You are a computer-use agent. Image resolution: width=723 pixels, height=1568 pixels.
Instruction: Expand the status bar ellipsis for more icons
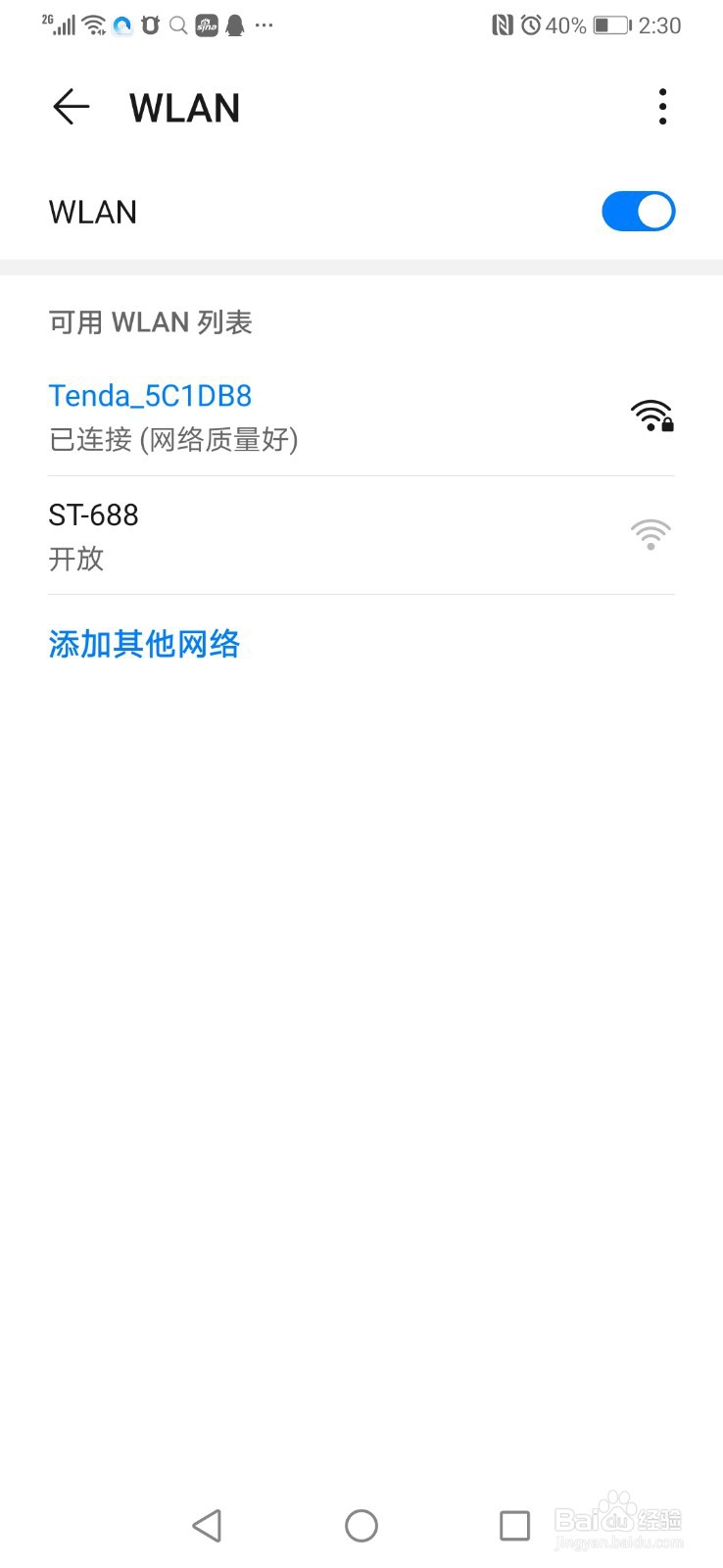(x=265, y=25)
